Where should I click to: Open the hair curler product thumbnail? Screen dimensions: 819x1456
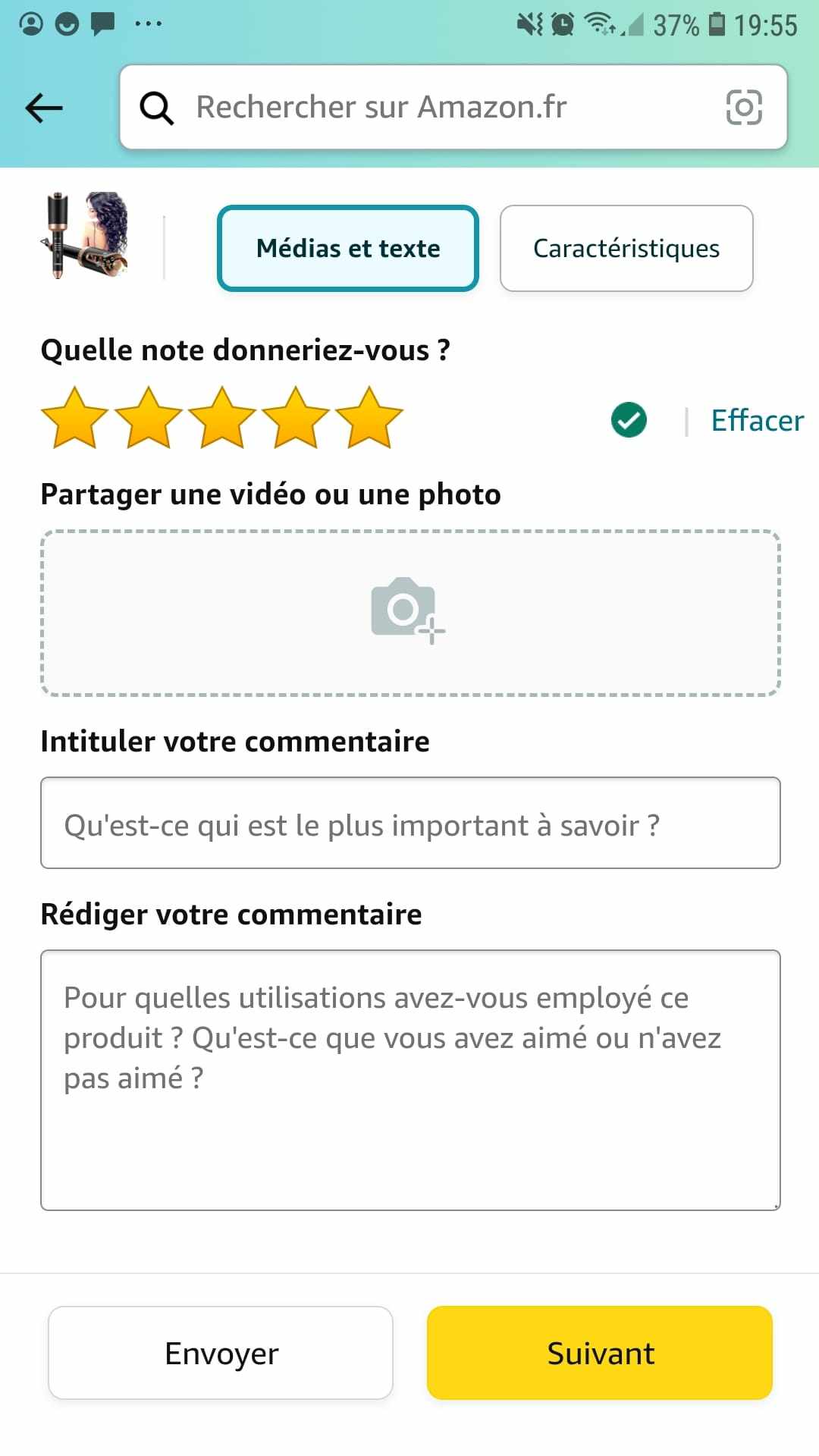click(85, 235)
